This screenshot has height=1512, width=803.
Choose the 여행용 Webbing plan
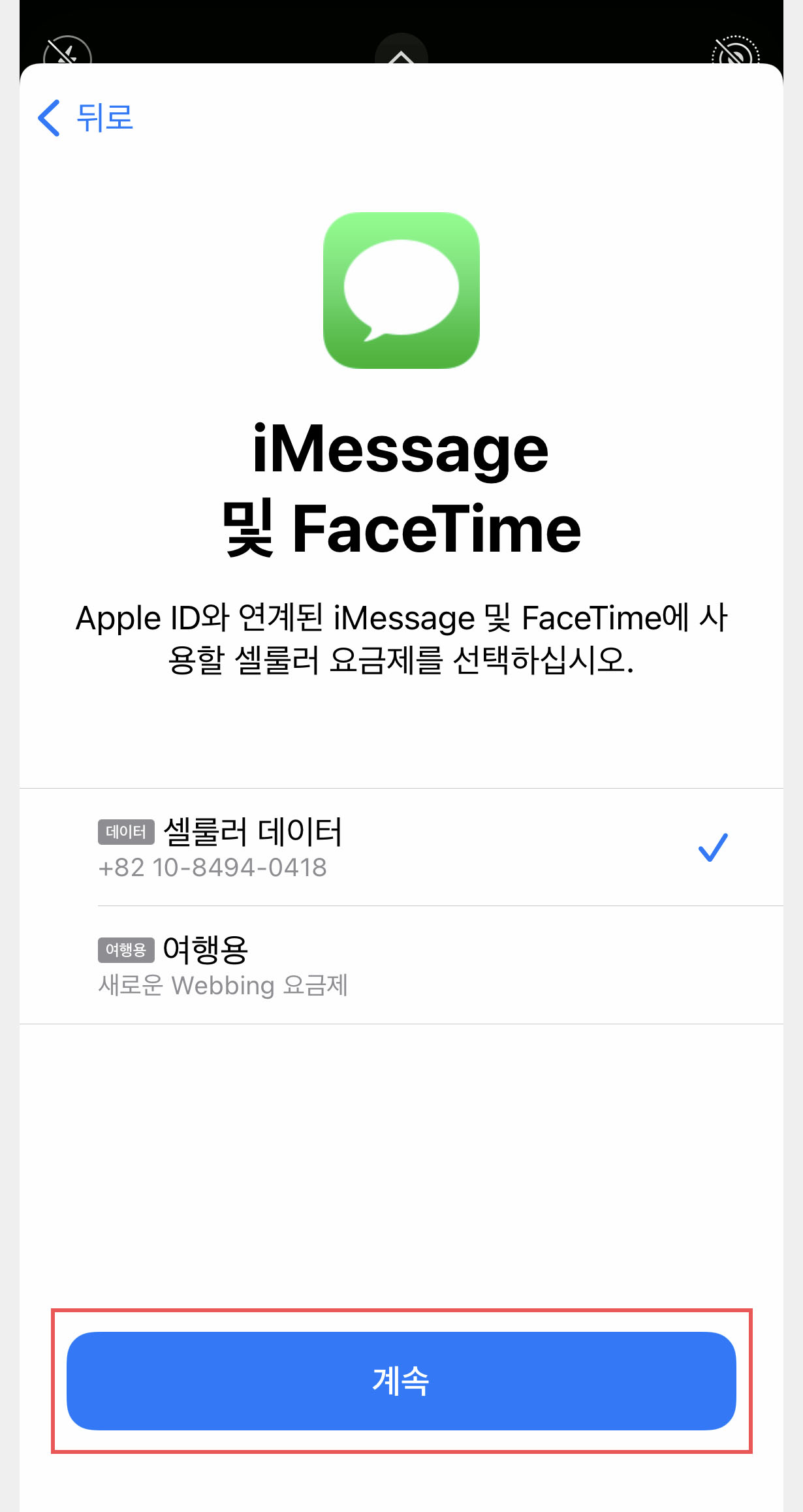[401, 965]
